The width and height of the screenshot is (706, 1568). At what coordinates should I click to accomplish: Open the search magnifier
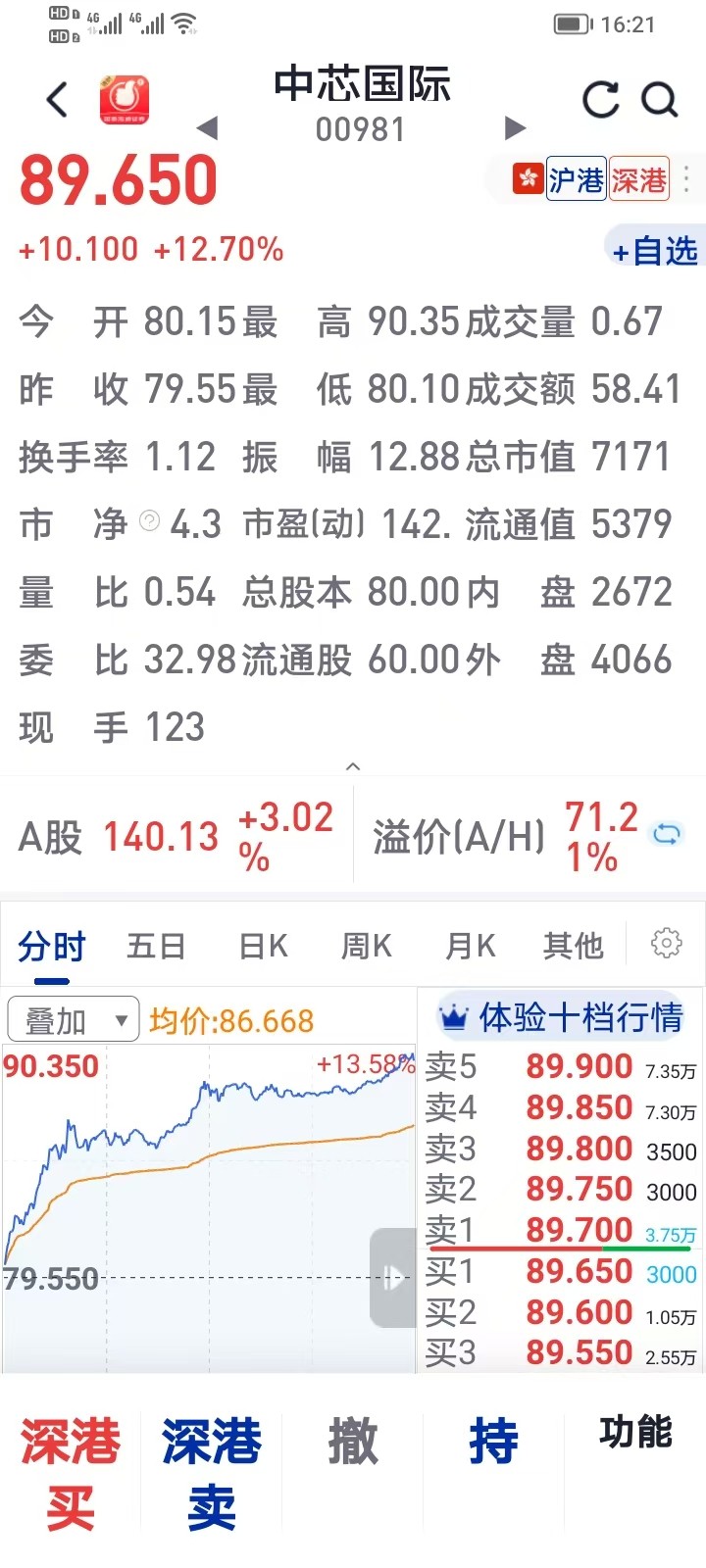tap(659, 99)
